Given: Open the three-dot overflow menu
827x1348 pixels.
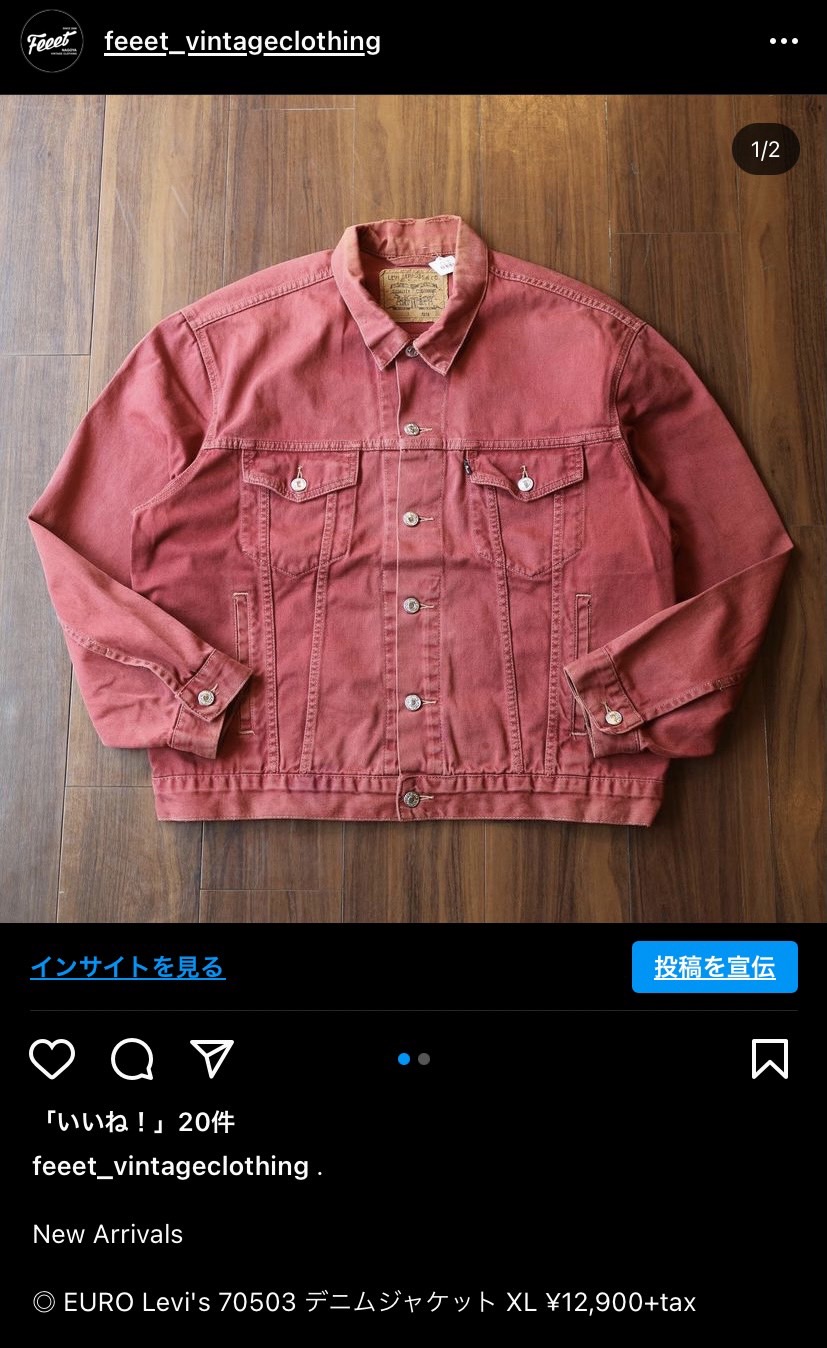Looking at the screenshot, I should [x=784, y=41].
